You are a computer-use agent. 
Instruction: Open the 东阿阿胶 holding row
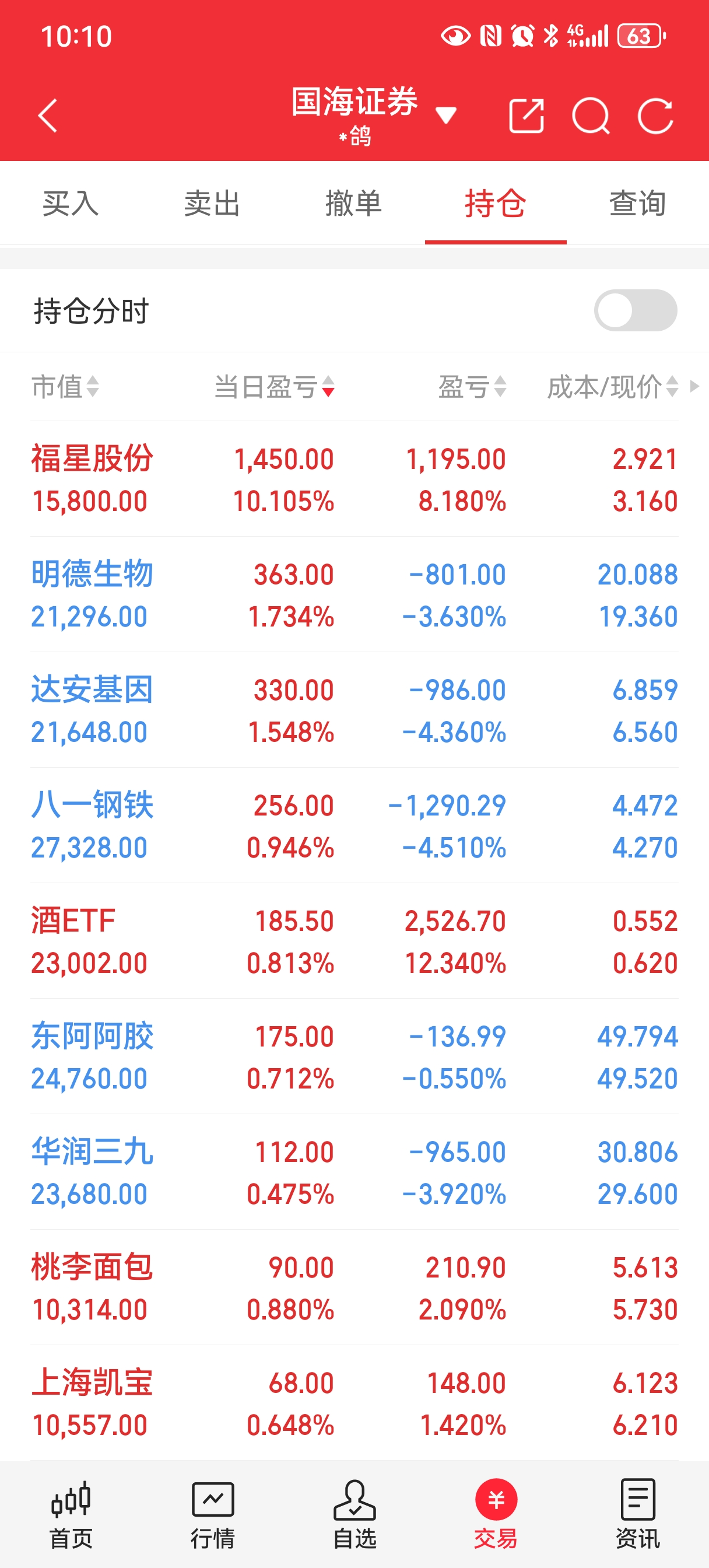click(x=354, y=1058)
